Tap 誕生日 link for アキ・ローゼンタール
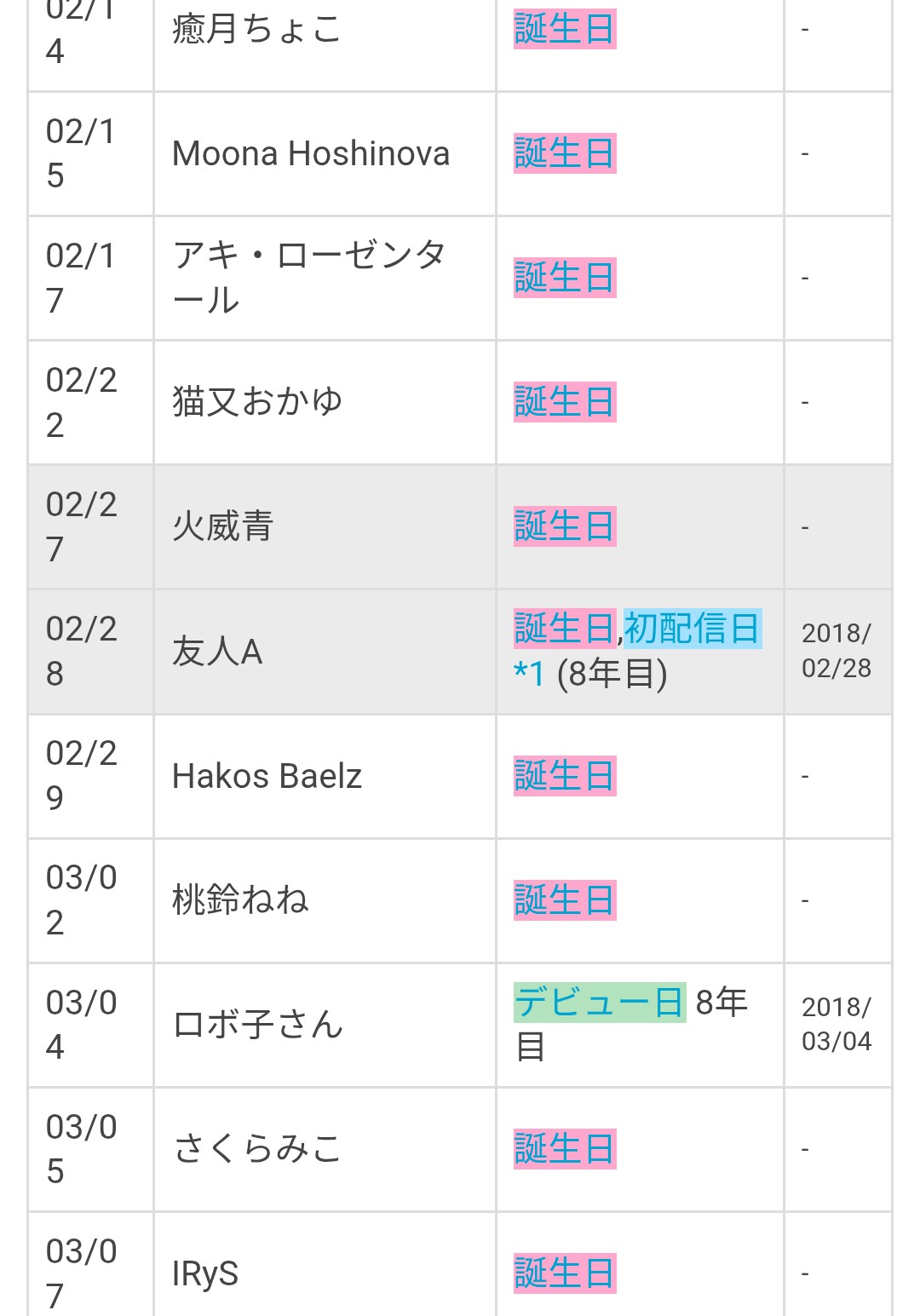This screenshot has height=1316, width=920. pos(564,278)
